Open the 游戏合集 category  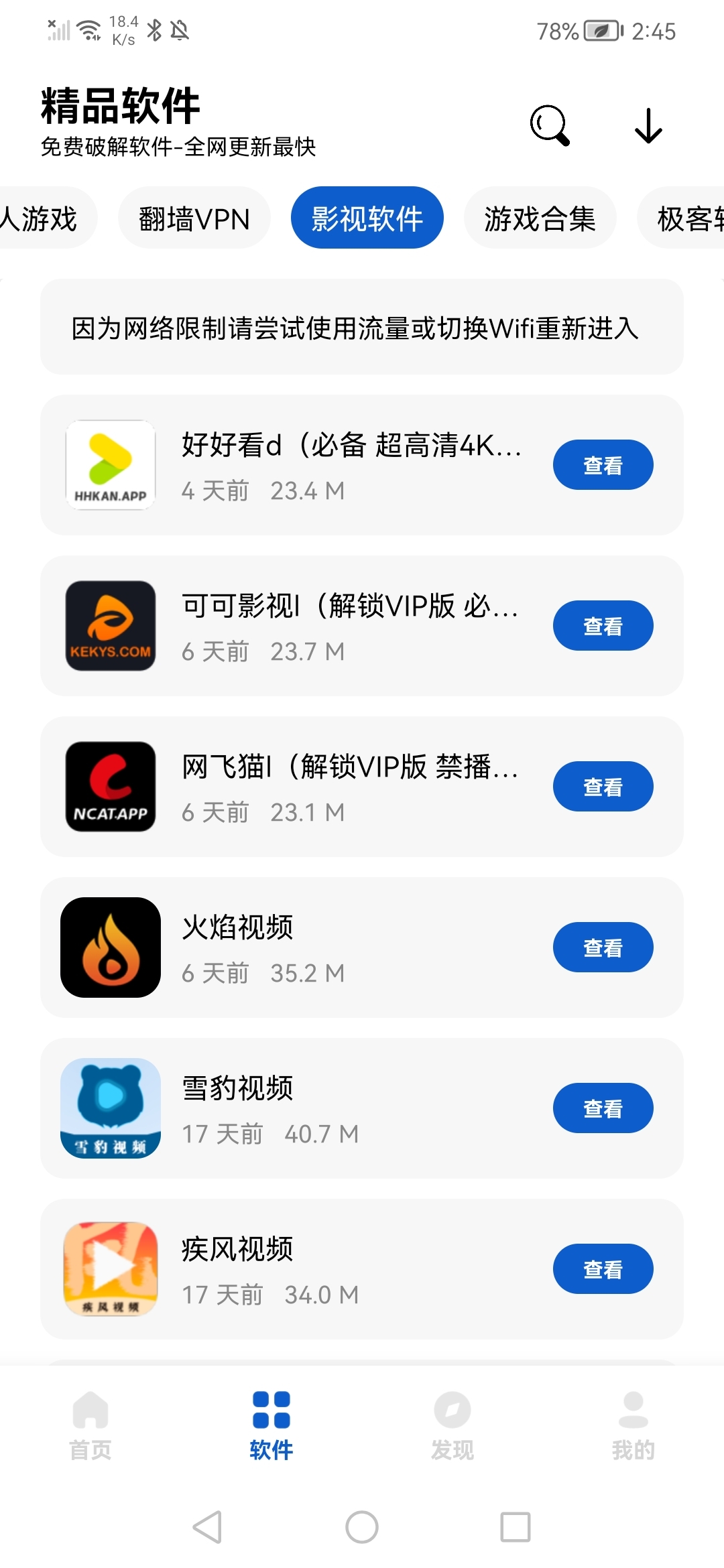[540, 218]
